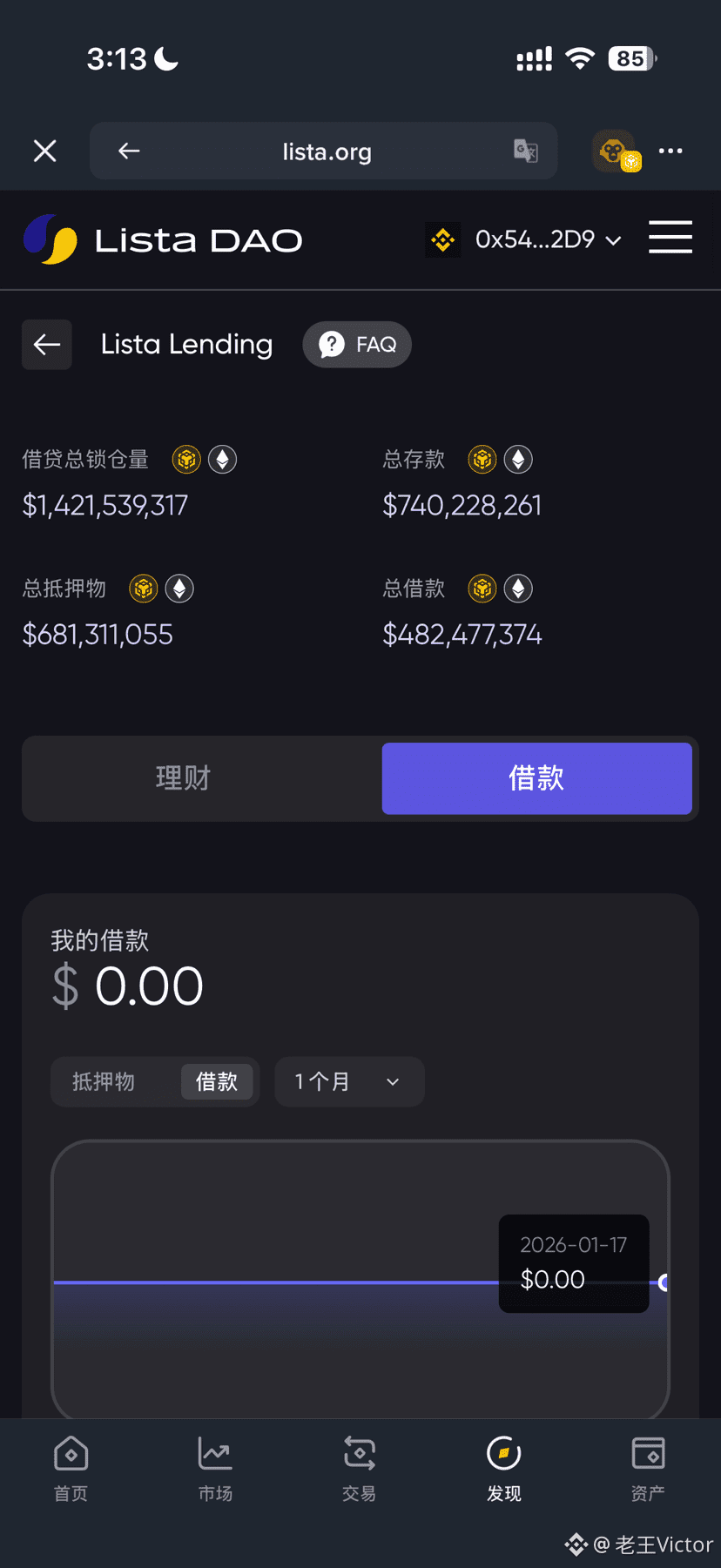Image resolution: width=721 pixels, height=1568 pixels.
Task: Tap the translate page icon
Action: [x=525, y=151]
